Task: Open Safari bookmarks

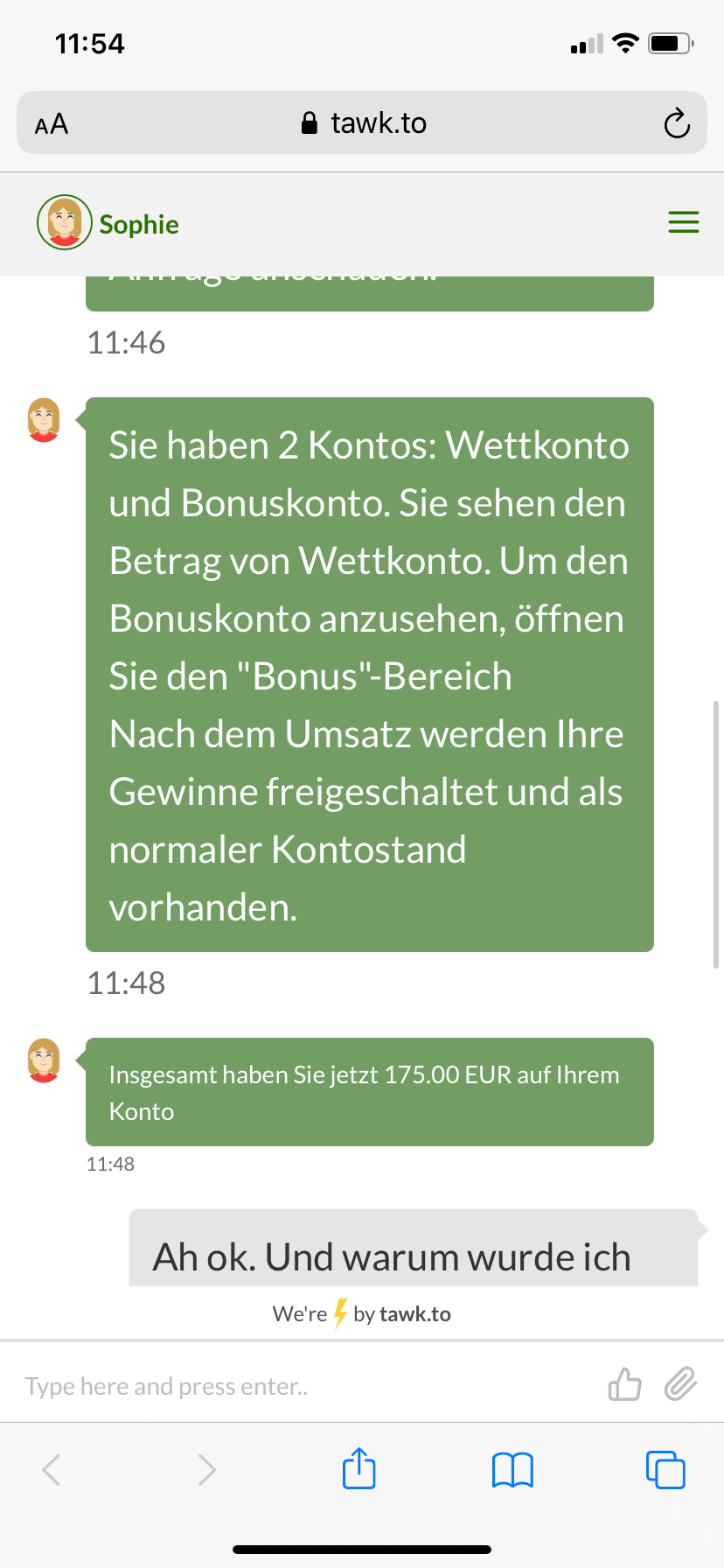Action: click(512, 1470)
